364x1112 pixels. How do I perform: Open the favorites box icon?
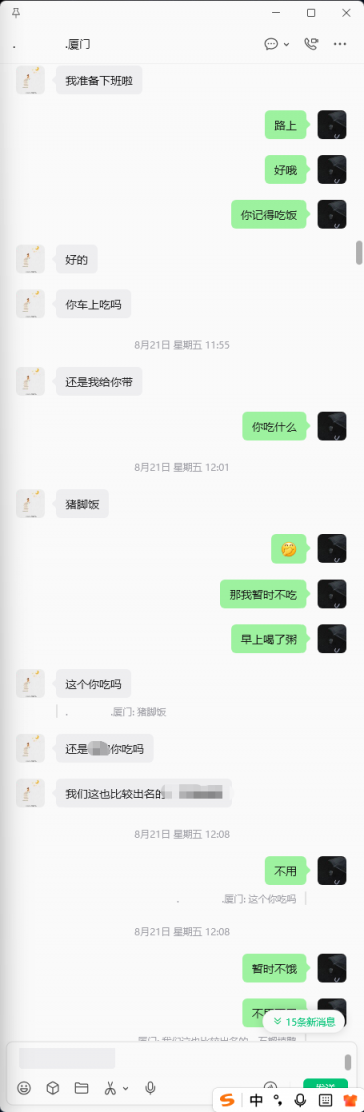(x=53, y=1087)
